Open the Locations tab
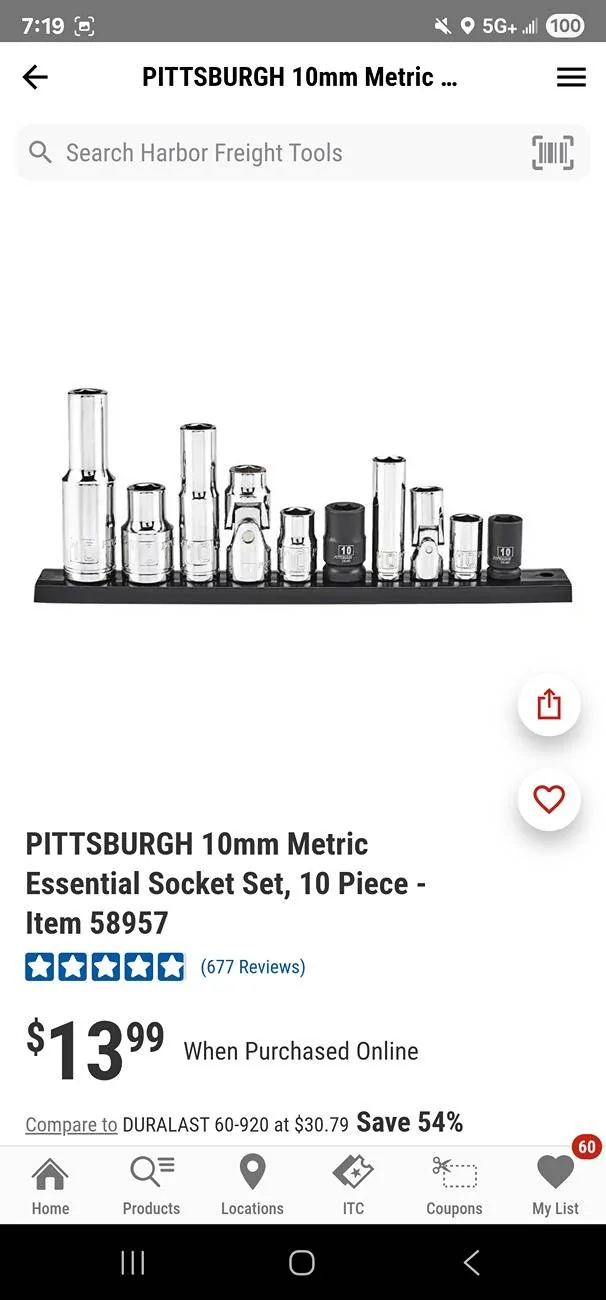The height and width of the screenshot is (1300, 606). 252,1185
